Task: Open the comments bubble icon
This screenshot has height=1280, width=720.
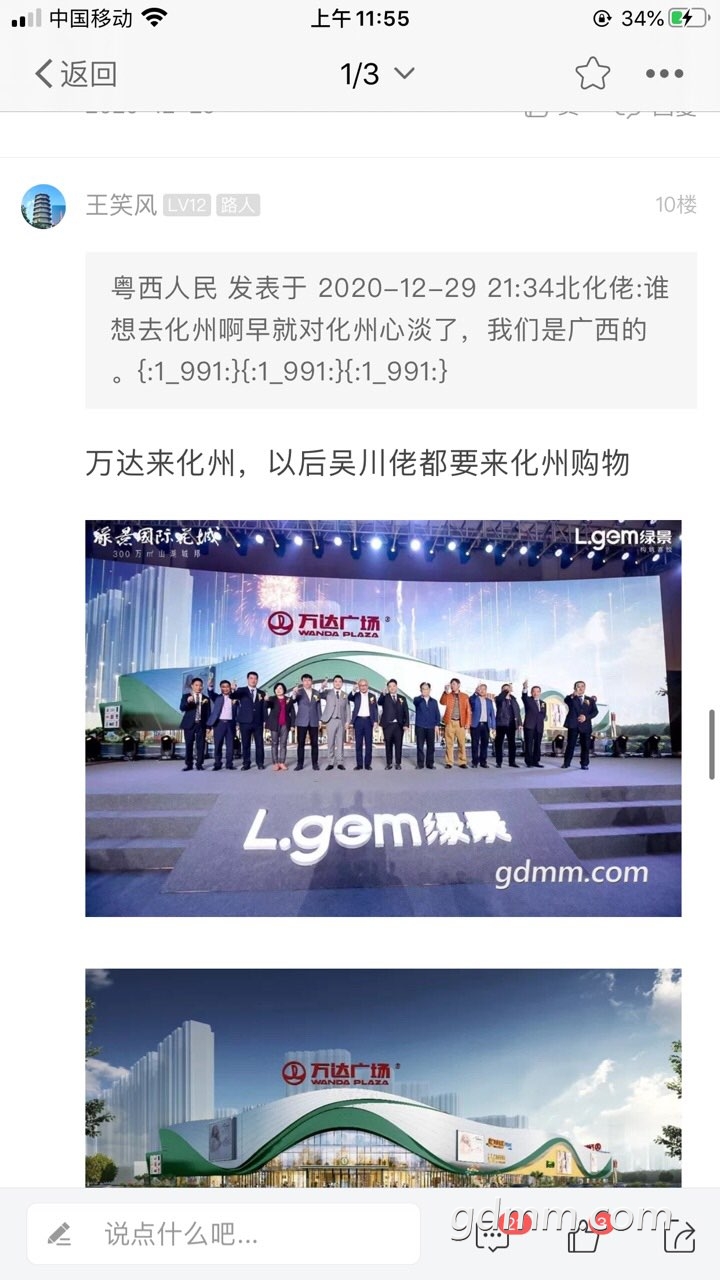Action: (x=492, y=1236)
